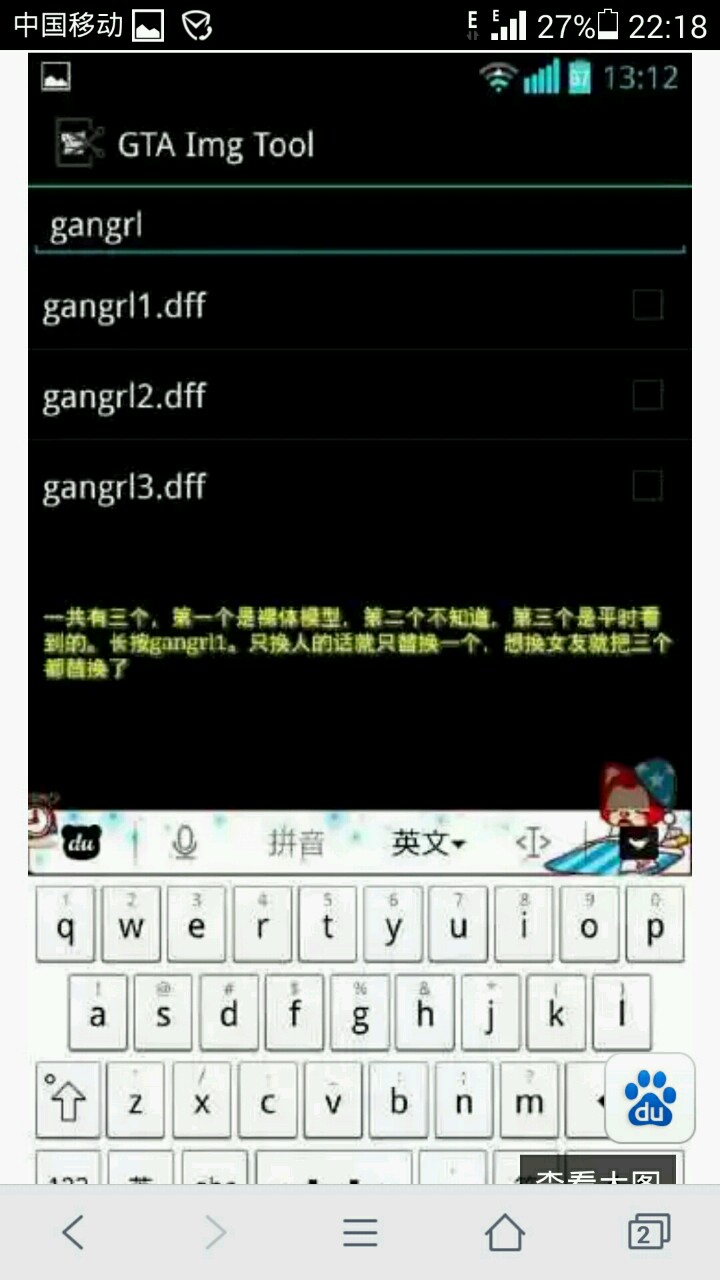
Task: Open the GTA Img Tool screenshot image
Action: tap(360, 500)
